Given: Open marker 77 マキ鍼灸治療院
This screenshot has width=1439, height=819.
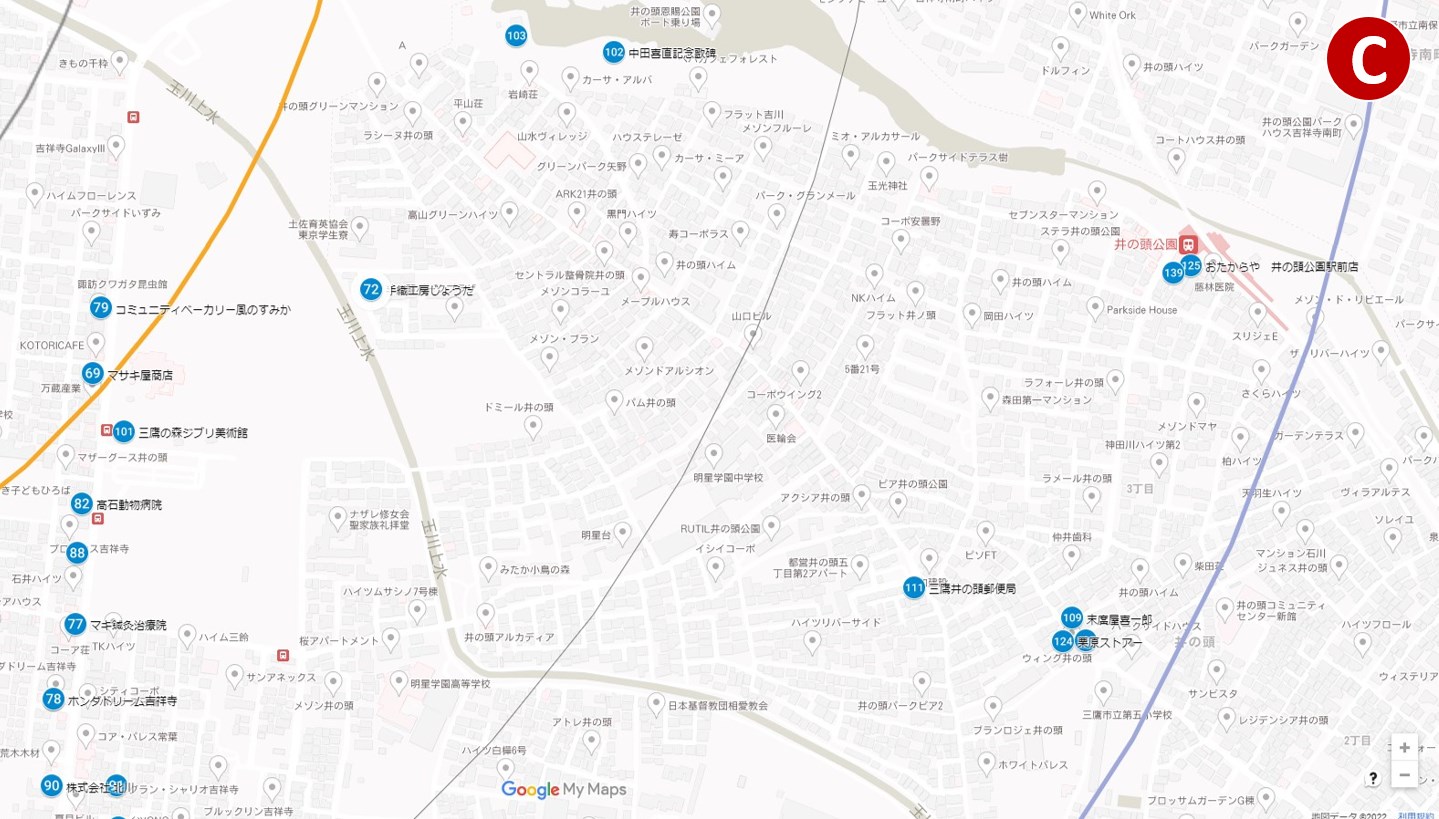Looking at the screenshot, I should 75,625.
